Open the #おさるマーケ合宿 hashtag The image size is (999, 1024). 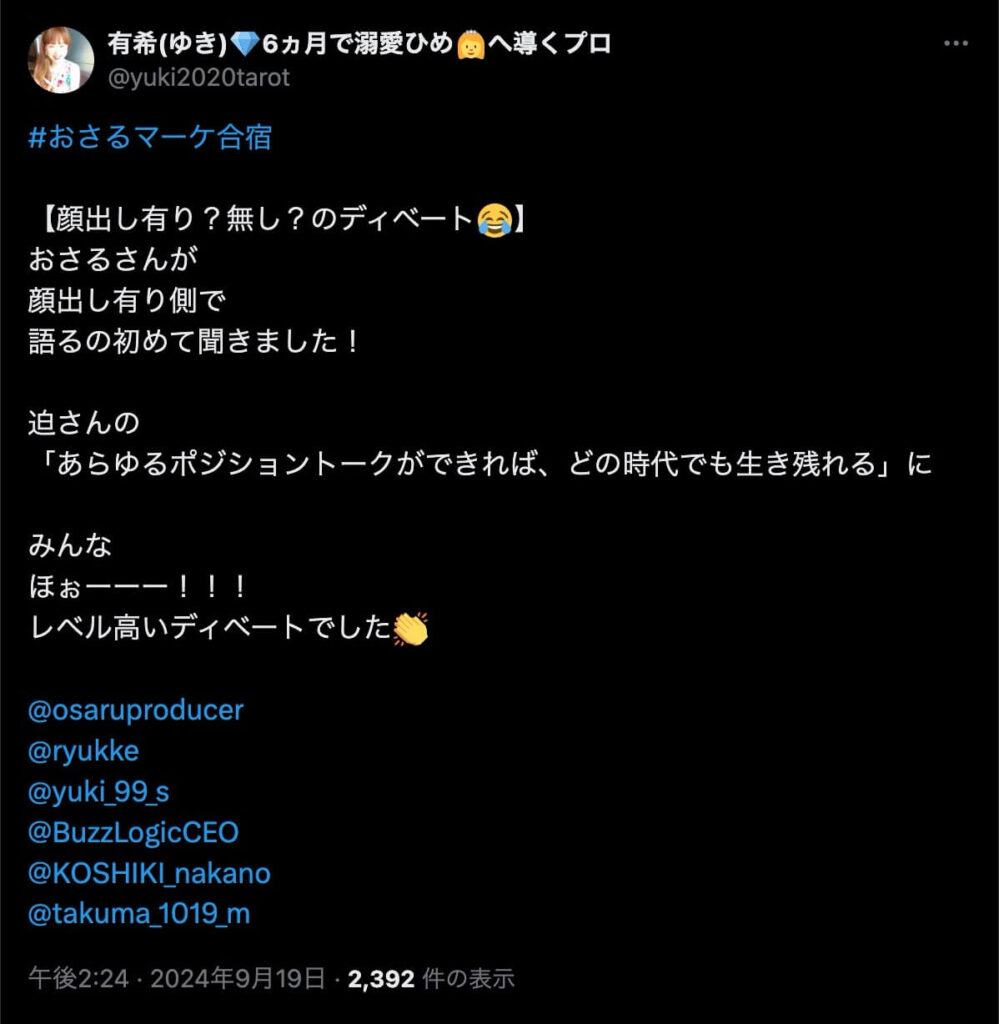(150, 137)
